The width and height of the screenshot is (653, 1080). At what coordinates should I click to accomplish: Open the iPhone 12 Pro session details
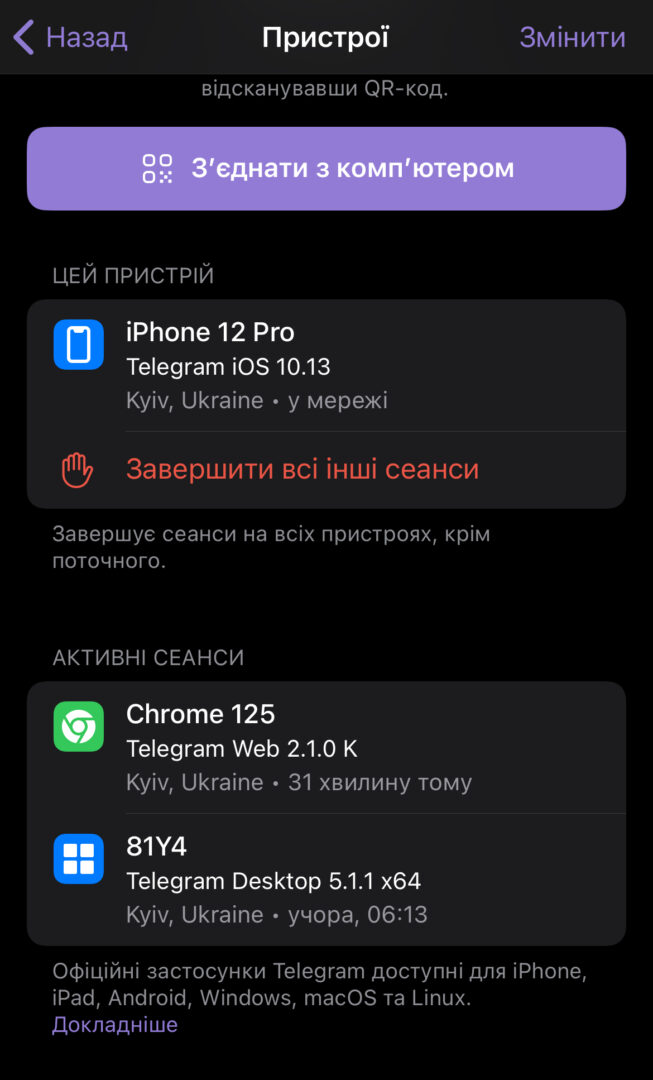(x=326, y=365)
